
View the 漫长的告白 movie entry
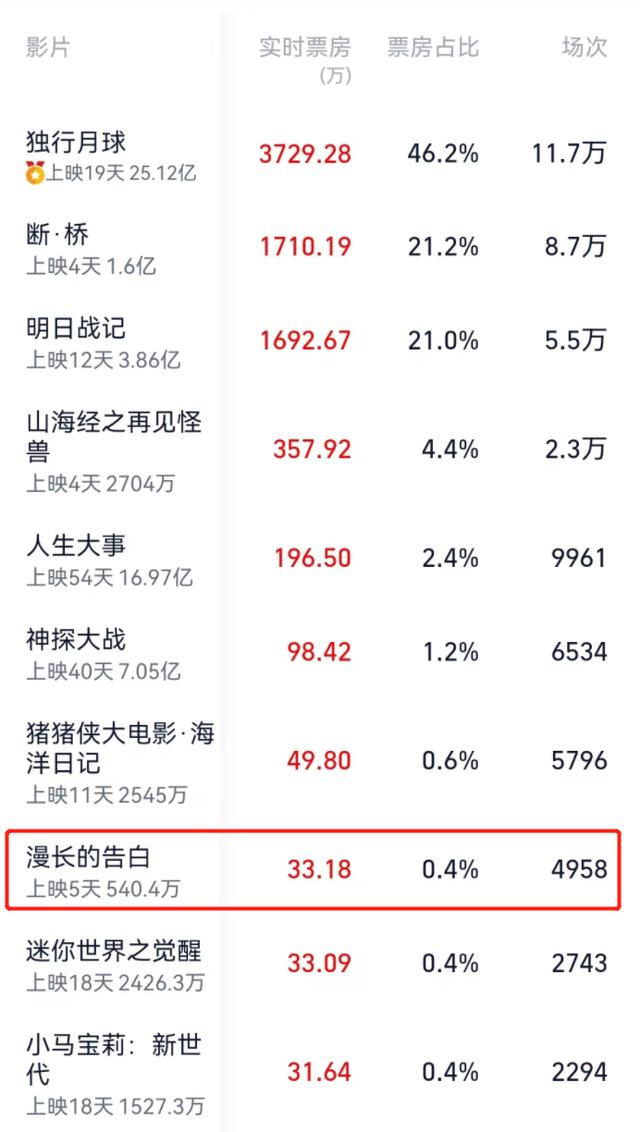click(x=314, y=869)
